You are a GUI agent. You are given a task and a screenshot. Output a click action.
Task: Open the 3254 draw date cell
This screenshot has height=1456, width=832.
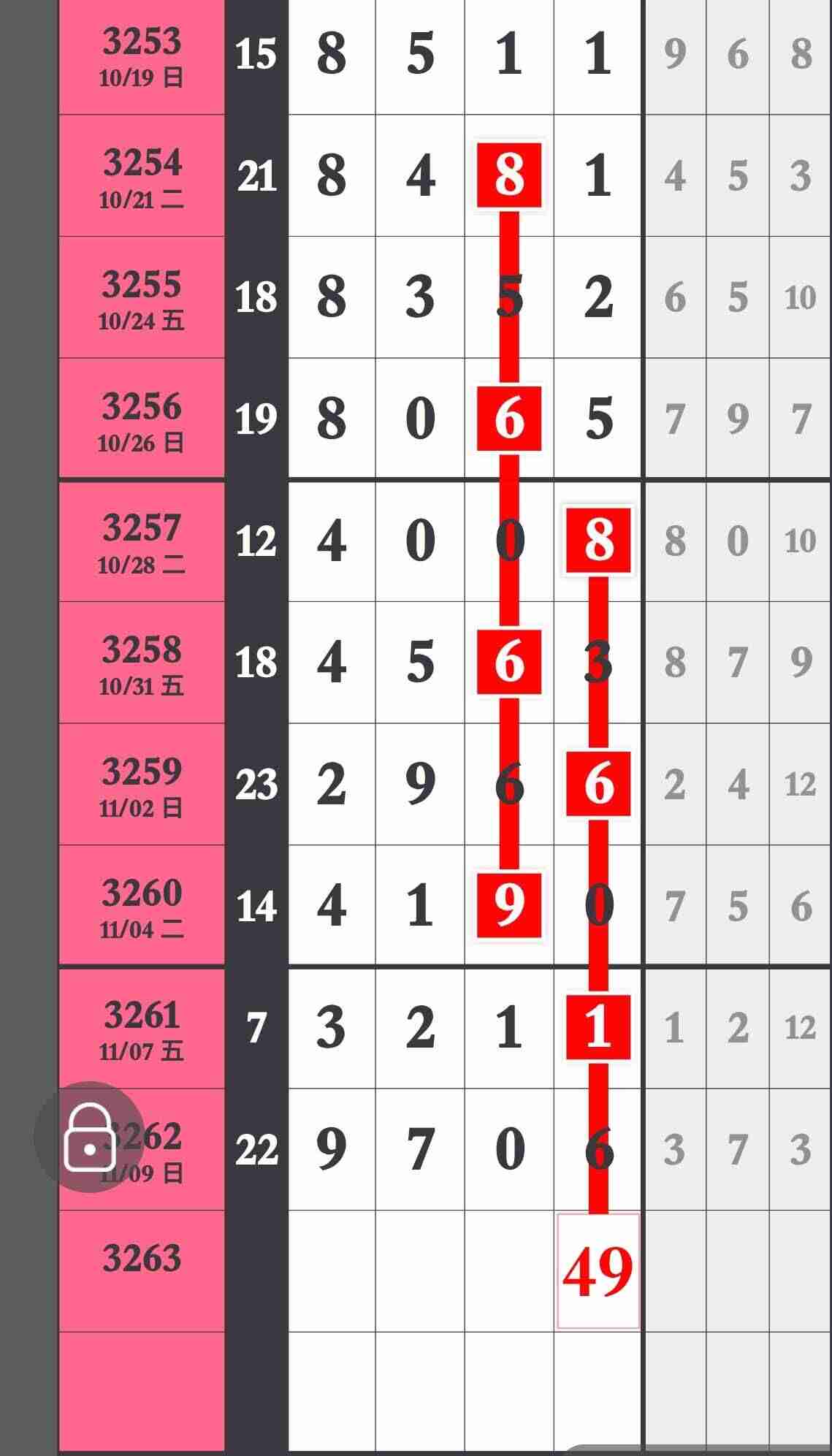click(x=142, y=175)
